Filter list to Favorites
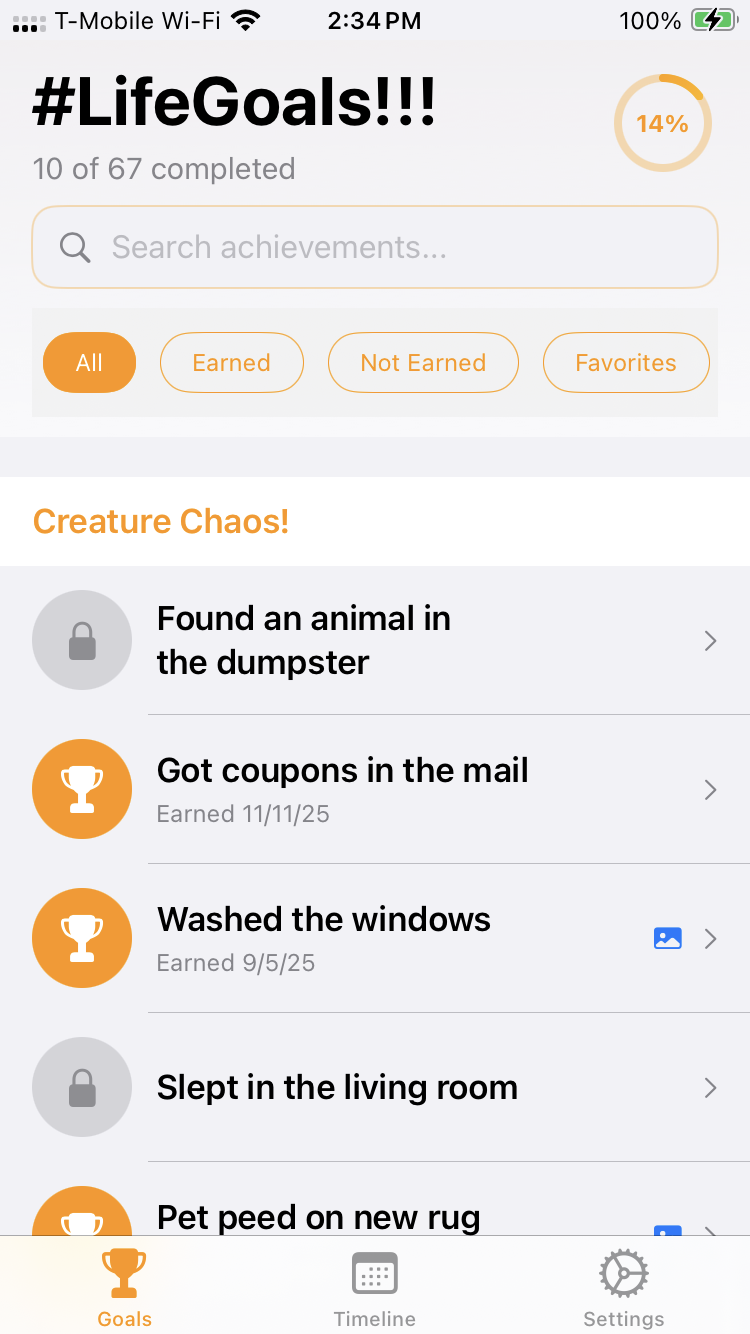This screenshot has width=750, height=1334. [x=625, y=362]
